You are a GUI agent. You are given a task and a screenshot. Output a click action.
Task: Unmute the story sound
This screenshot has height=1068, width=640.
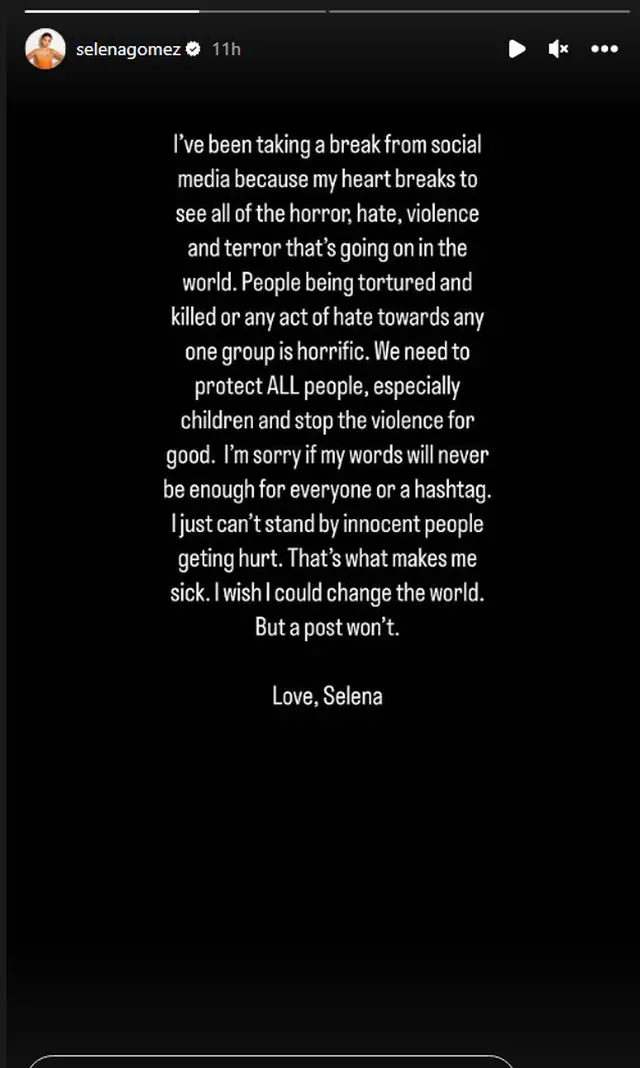pos(559,48)
